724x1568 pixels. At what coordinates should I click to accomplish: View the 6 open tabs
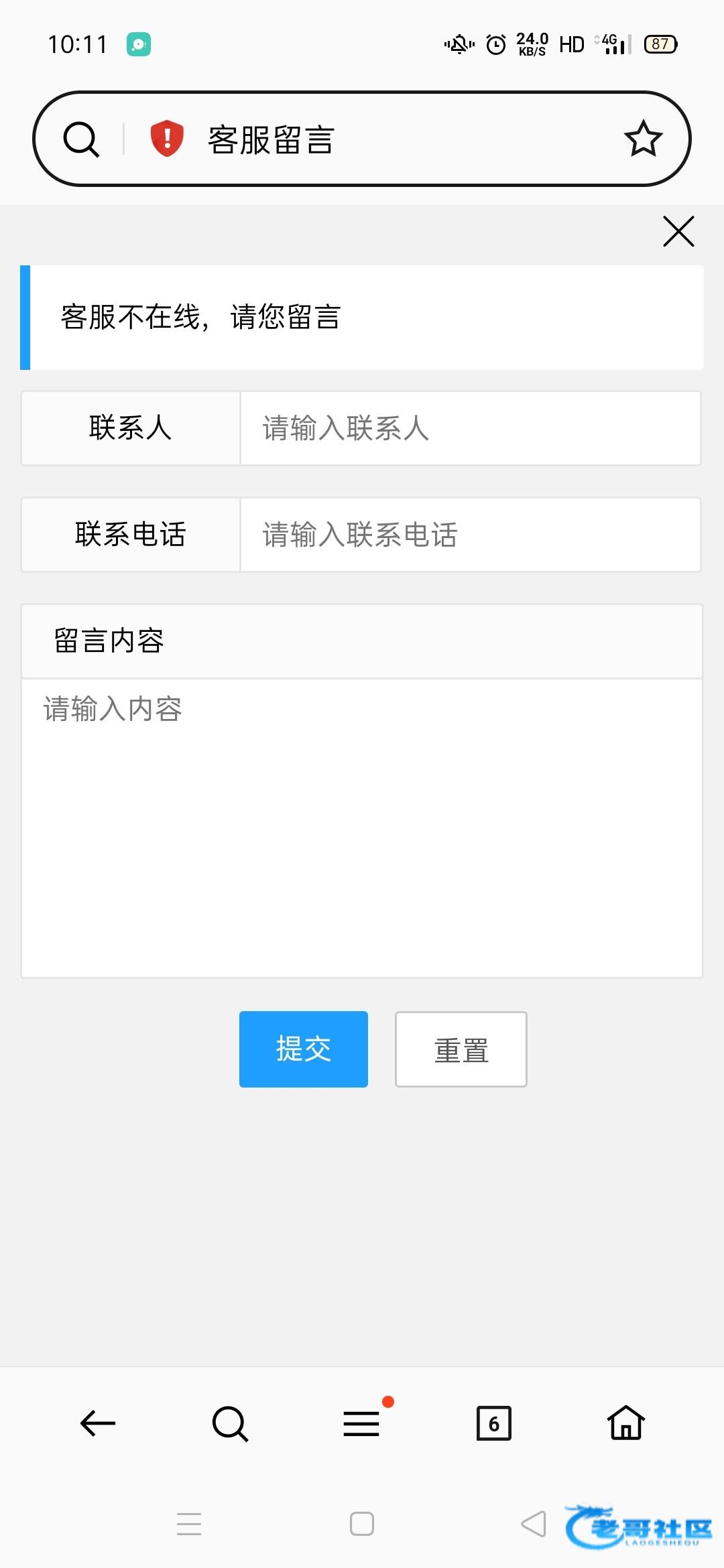[494, 1423]
